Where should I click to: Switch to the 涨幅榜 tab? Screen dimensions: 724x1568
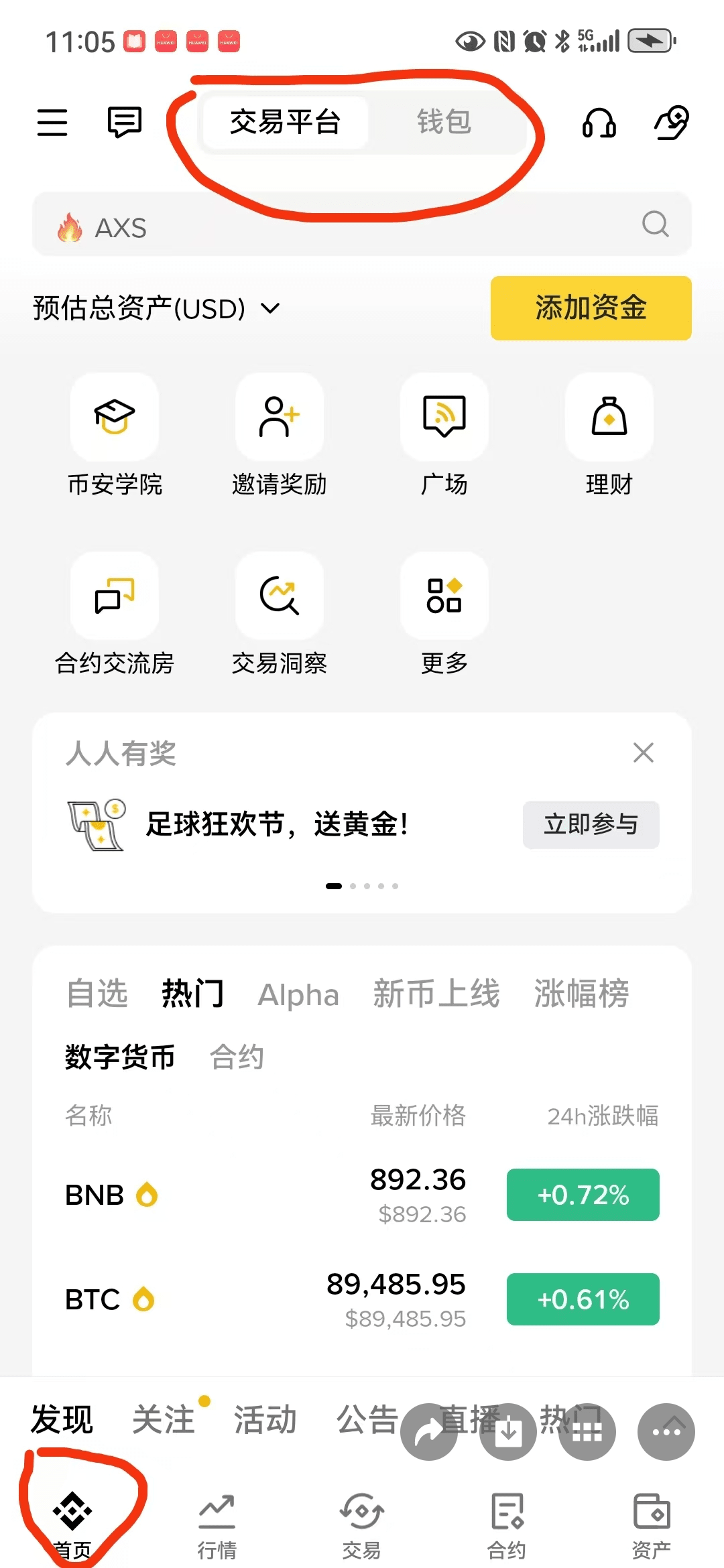coord(581,994)
